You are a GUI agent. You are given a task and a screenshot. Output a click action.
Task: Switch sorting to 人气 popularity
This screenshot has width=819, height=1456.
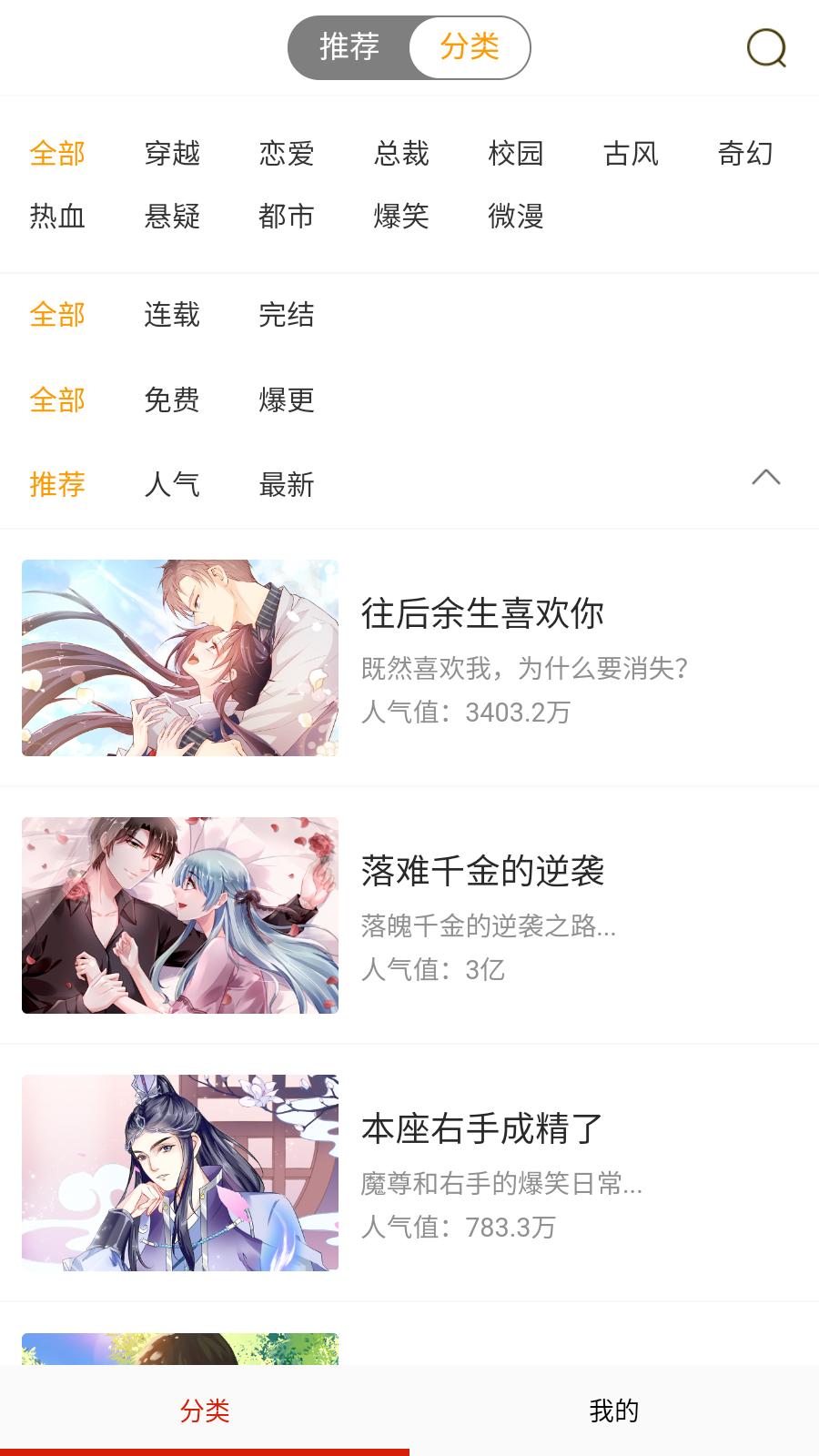click(x=173, y=486)
